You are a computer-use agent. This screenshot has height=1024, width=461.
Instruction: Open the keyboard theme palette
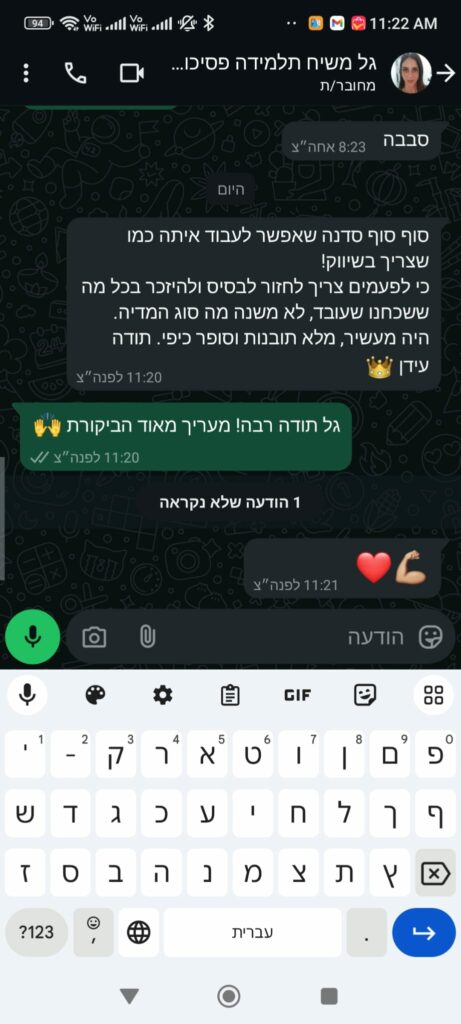click(x=95, y=695)
